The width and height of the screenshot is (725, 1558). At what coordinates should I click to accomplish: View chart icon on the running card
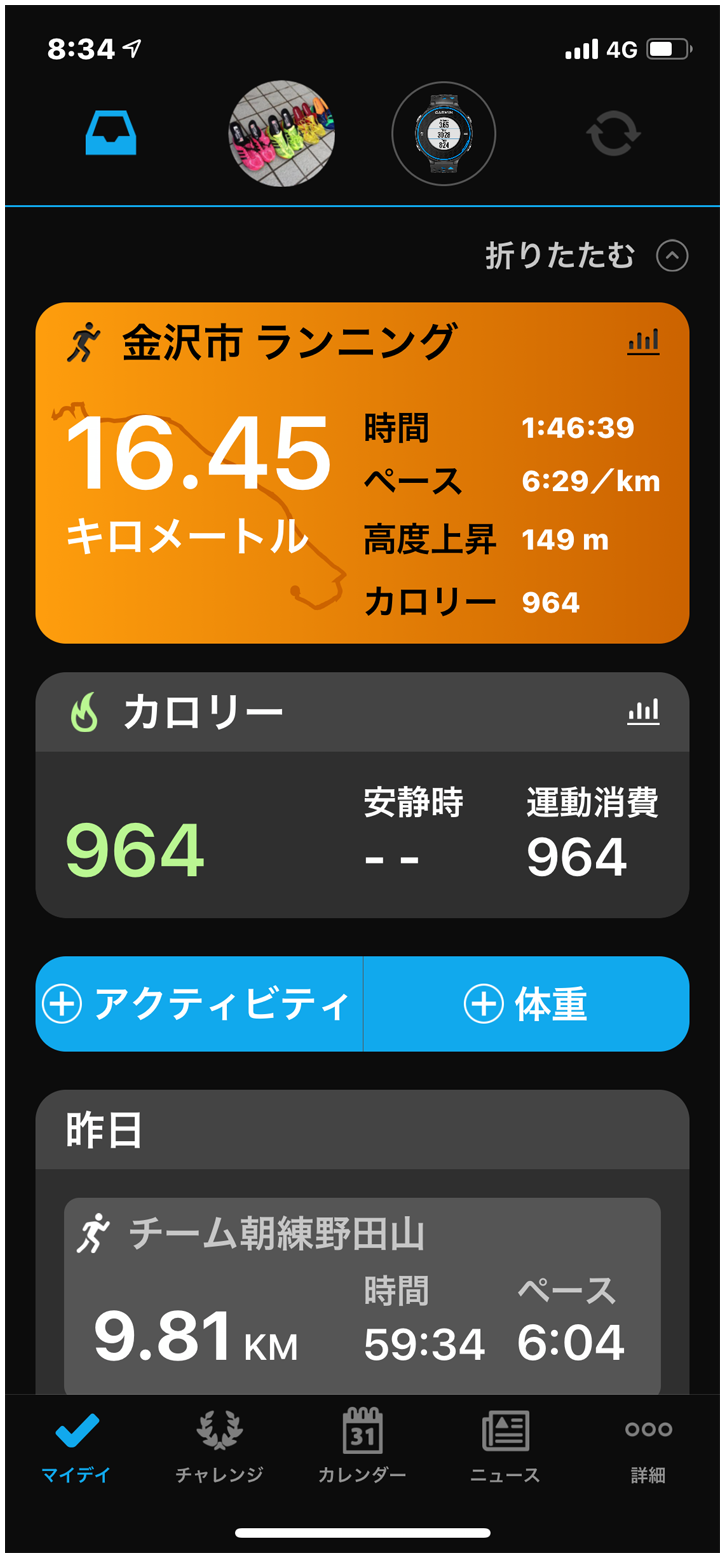pos(643,341)
